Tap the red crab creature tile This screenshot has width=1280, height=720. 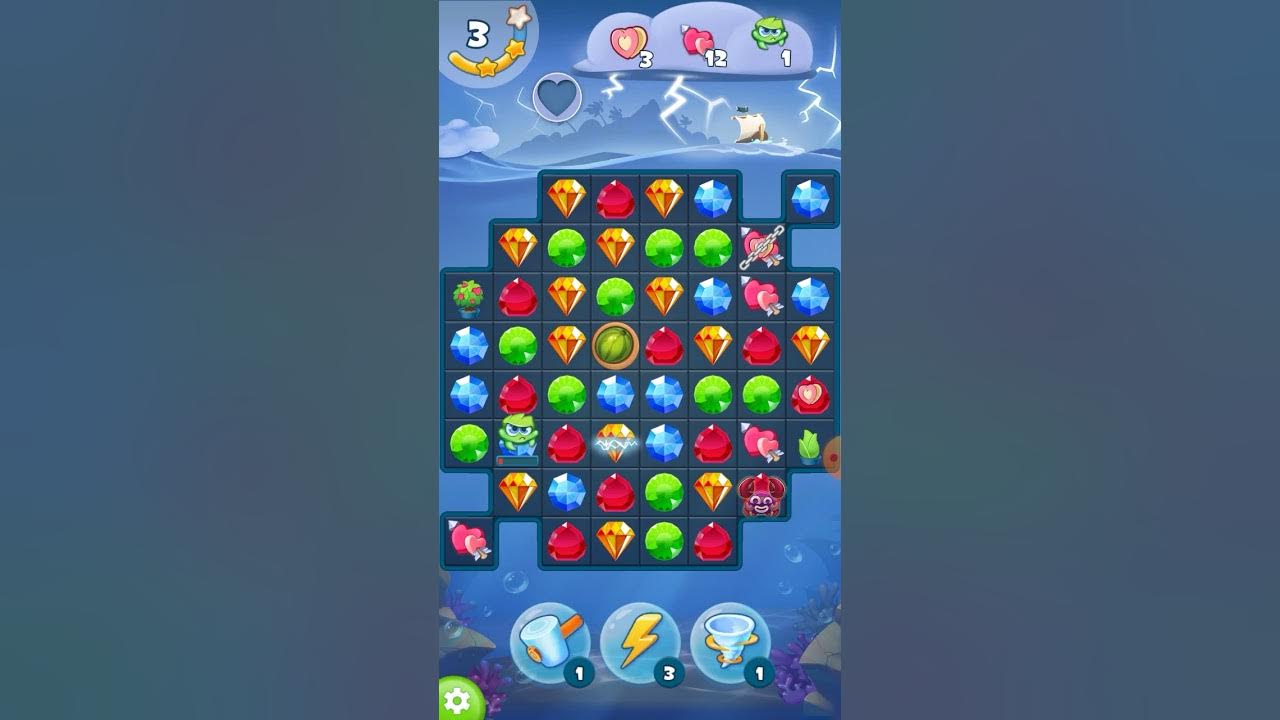point(761,494)
